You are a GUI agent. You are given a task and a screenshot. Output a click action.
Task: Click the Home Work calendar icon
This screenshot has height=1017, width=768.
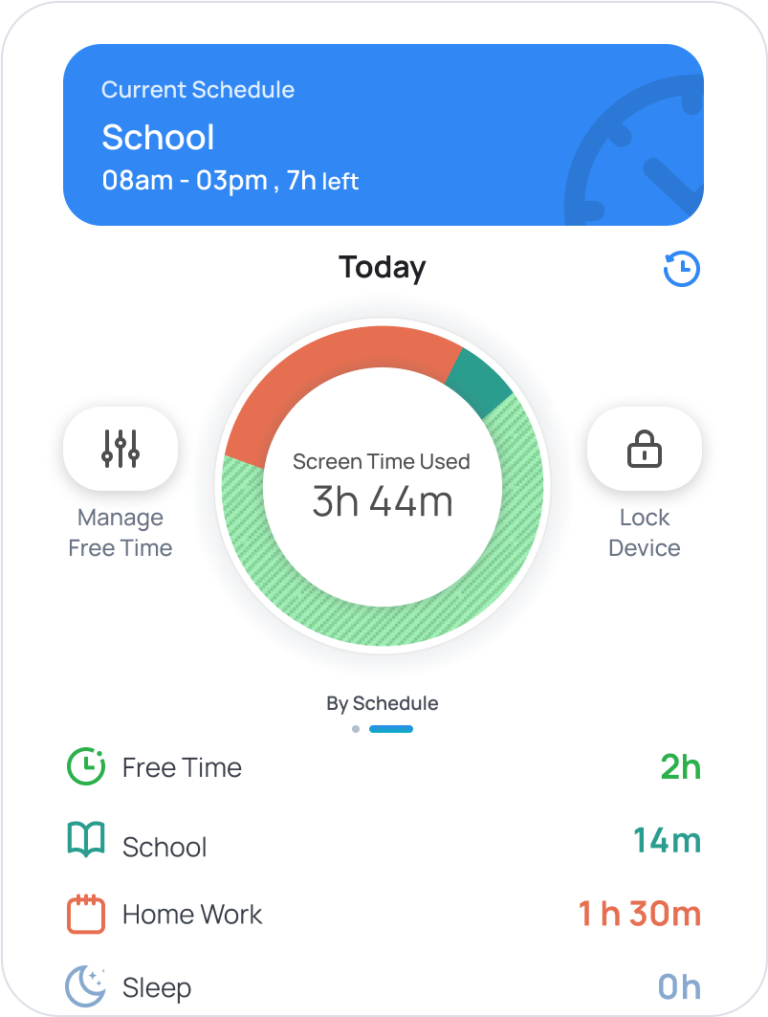tap(84, 913)
